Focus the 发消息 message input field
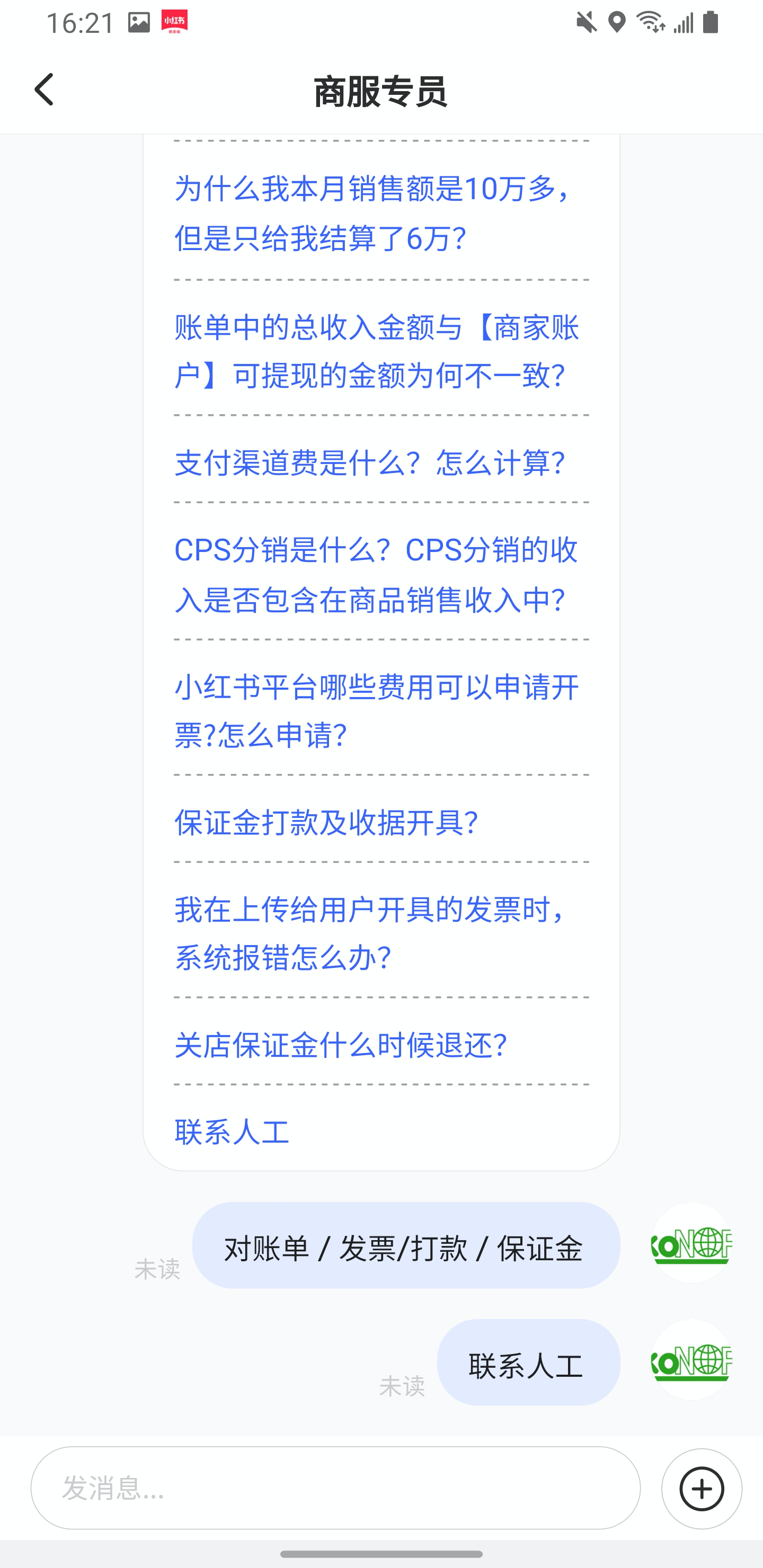This screenshot has width=763, height=1568. (x=335, y=1488)
